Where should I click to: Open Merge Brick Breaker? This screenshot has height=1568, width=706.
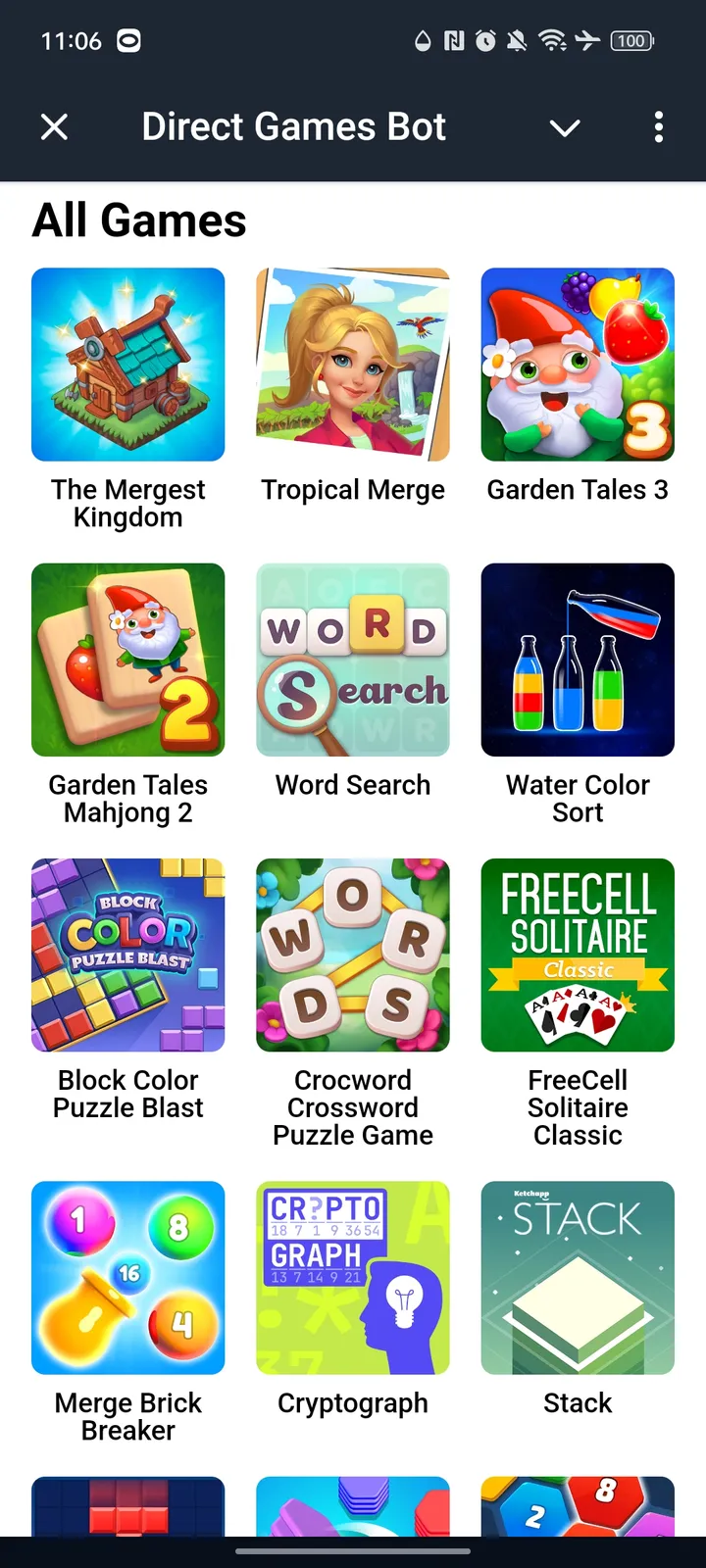(128, 1278)
